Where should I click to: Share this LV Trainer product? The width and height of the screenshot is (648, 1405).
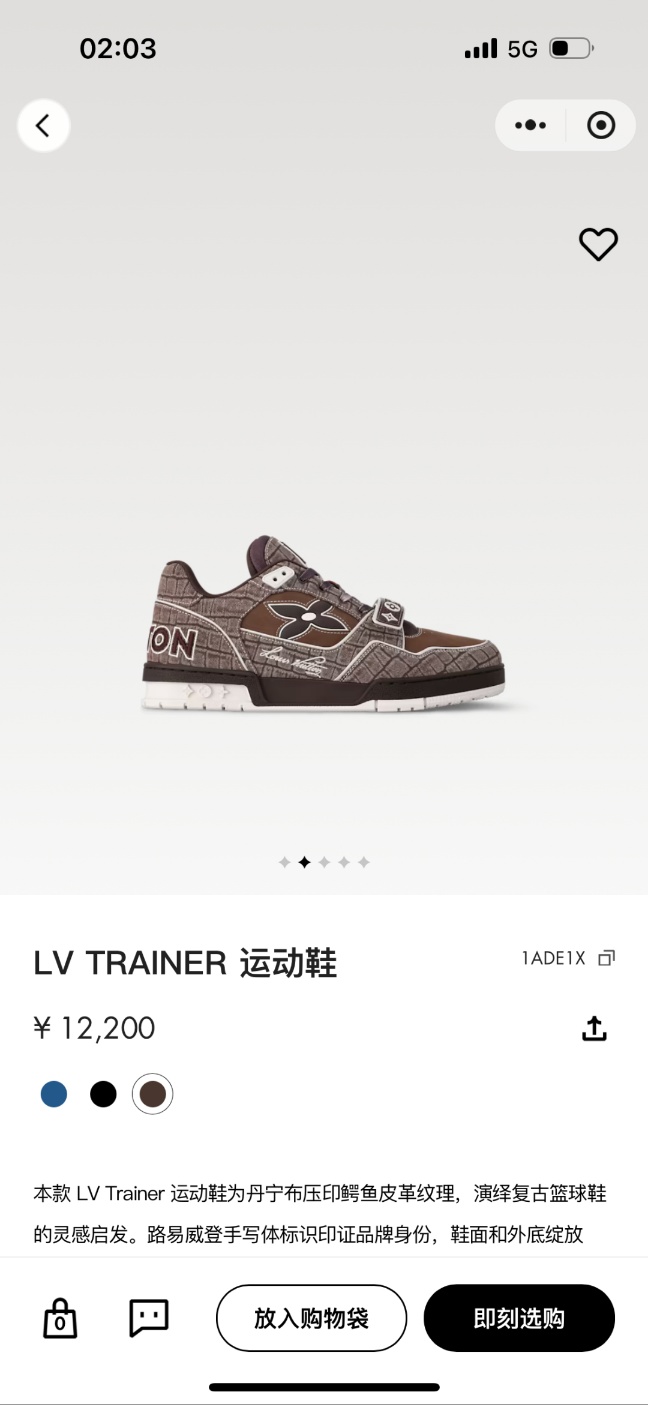594,1028
